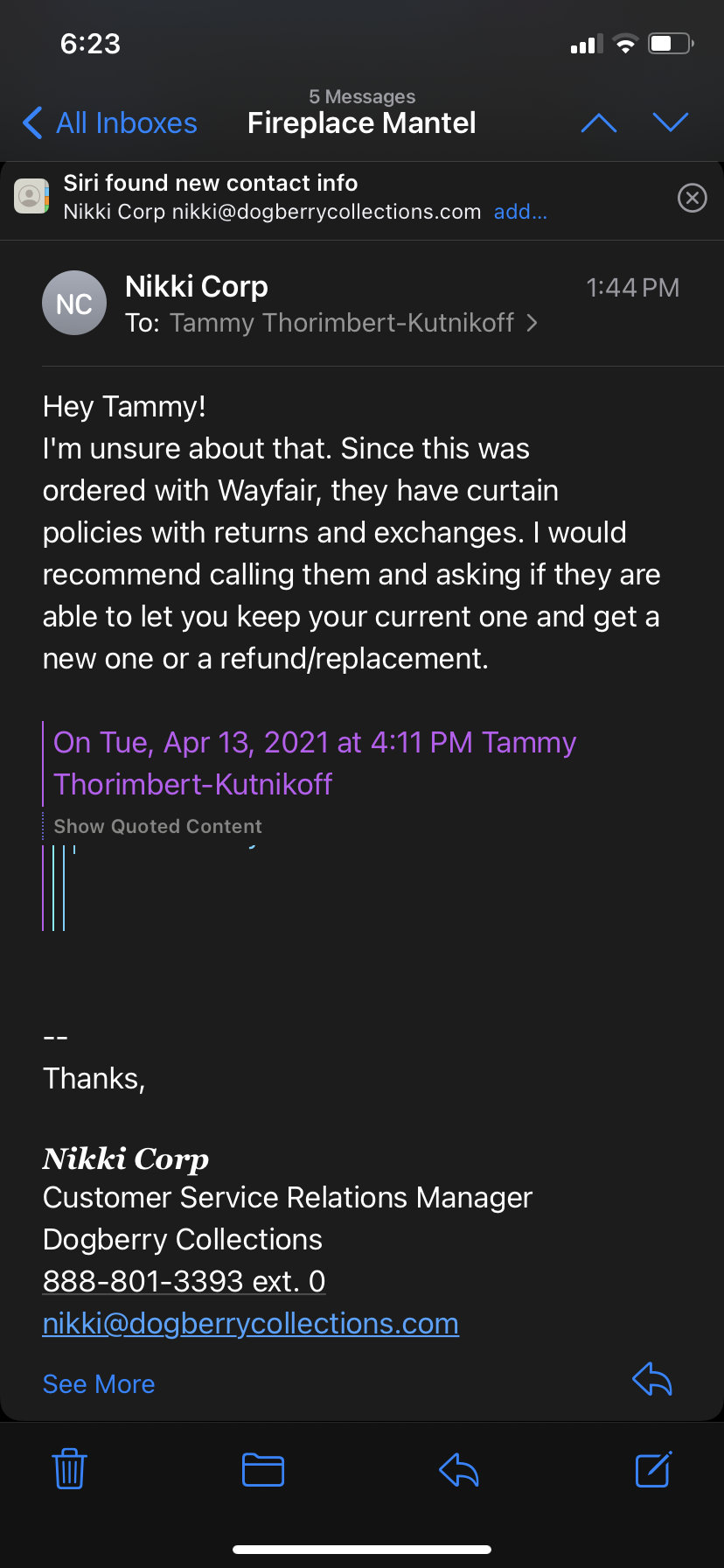This screenshot has height=1568, width=724.
Task: Add Nikki Corp's contact info from Siri
Action: click(x=520, y=212)
